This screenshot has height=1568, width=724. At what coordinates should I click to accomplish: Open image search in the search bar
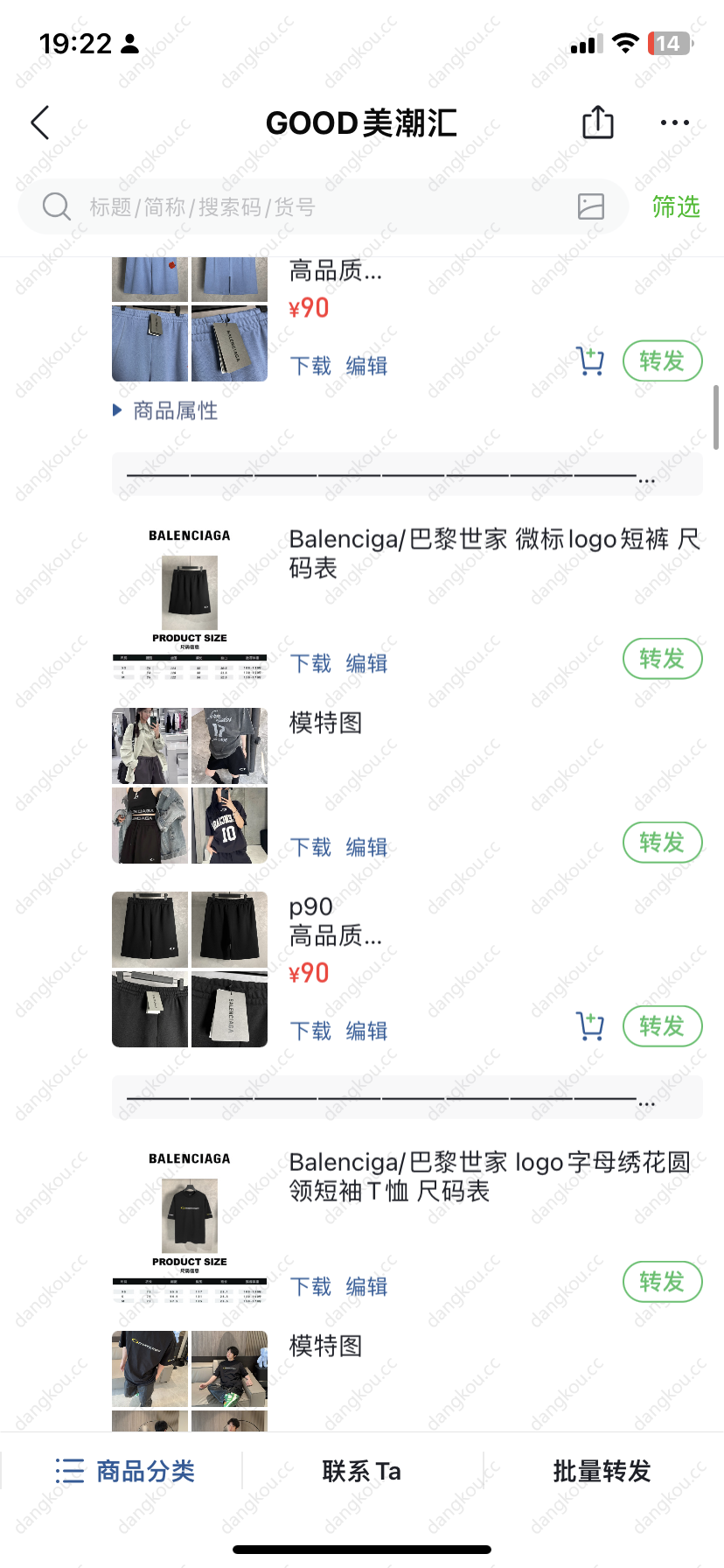pos(591,206)
